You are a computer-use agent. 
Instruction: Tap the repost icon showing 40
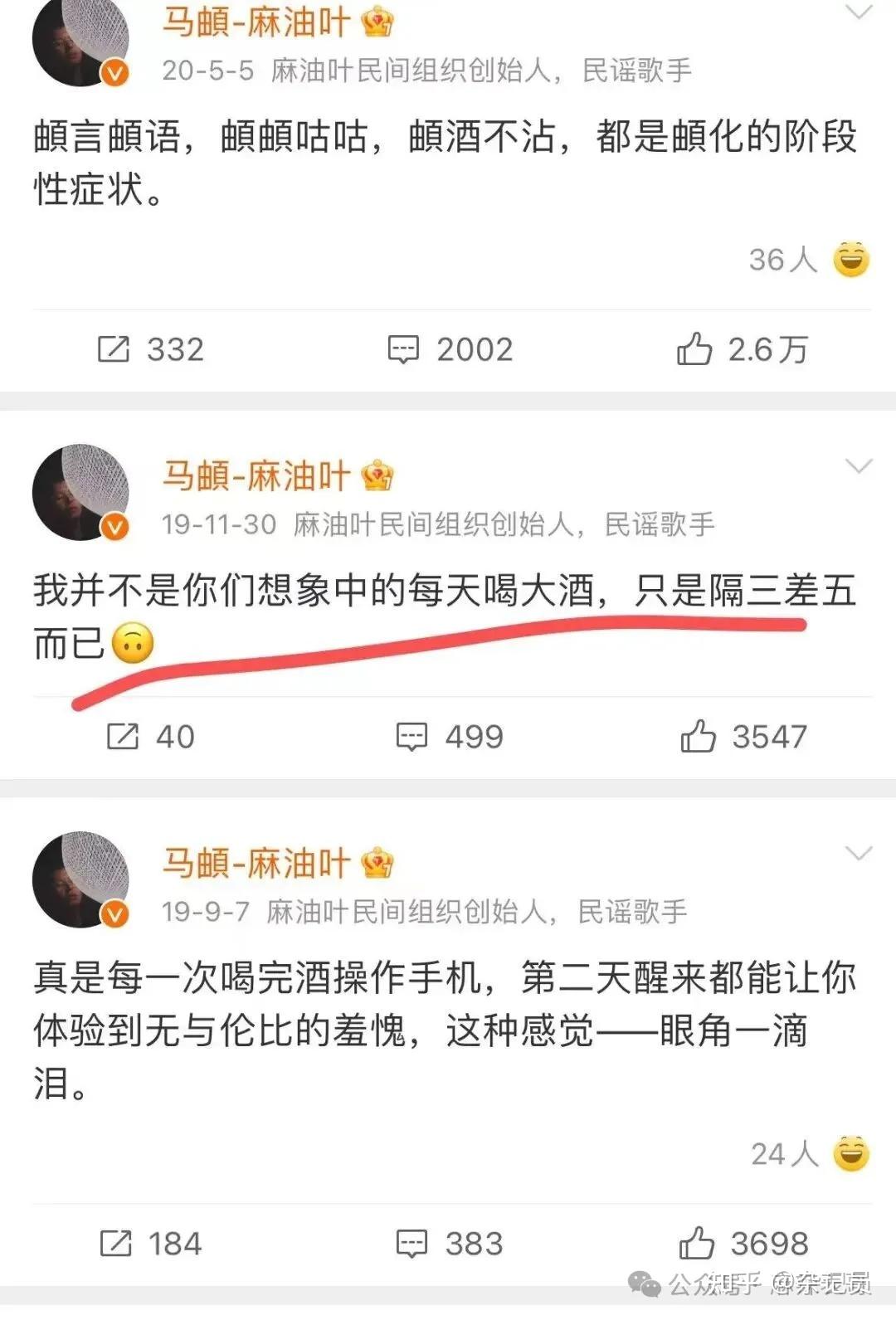(x=123, y=735)
